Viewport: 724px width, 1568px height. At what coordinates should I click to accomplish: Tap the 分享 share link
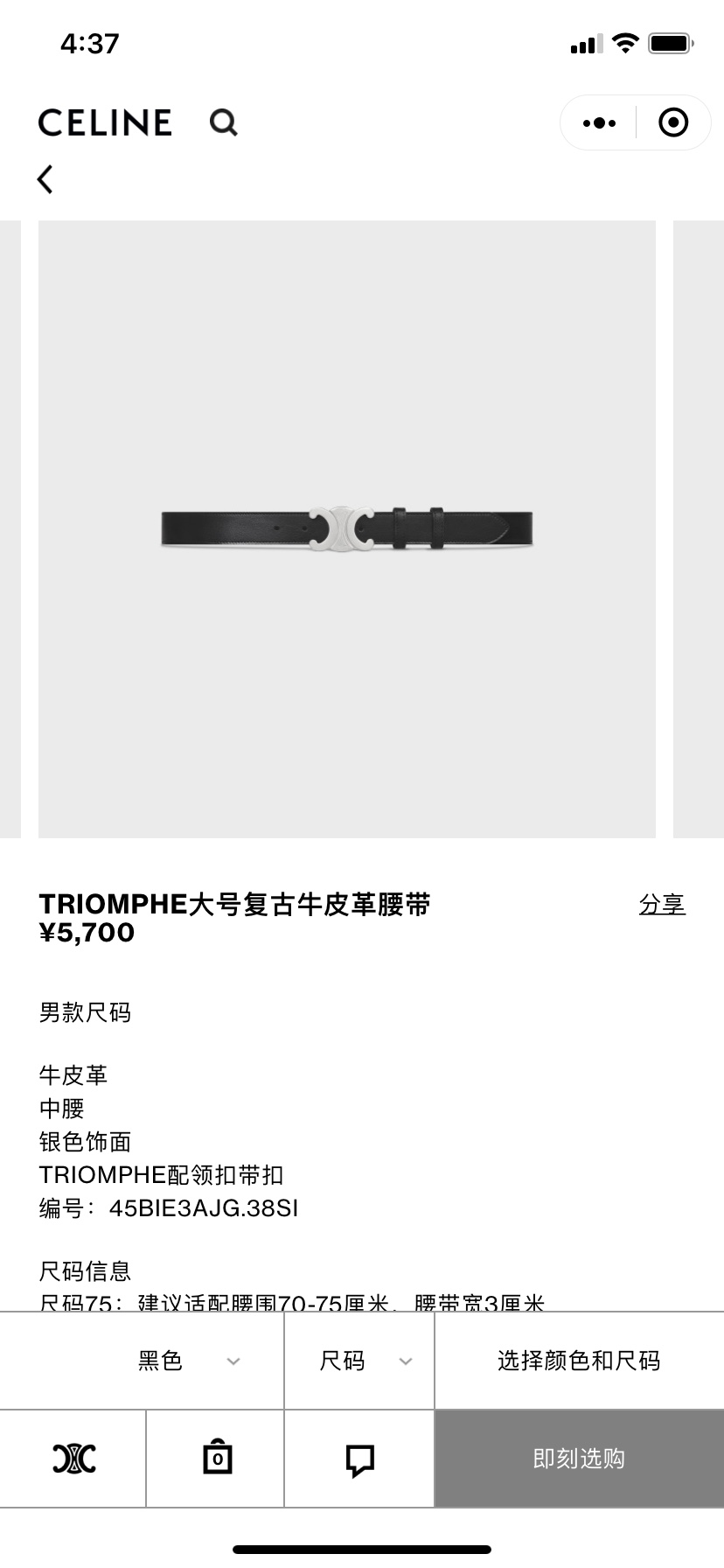(662, 904)
